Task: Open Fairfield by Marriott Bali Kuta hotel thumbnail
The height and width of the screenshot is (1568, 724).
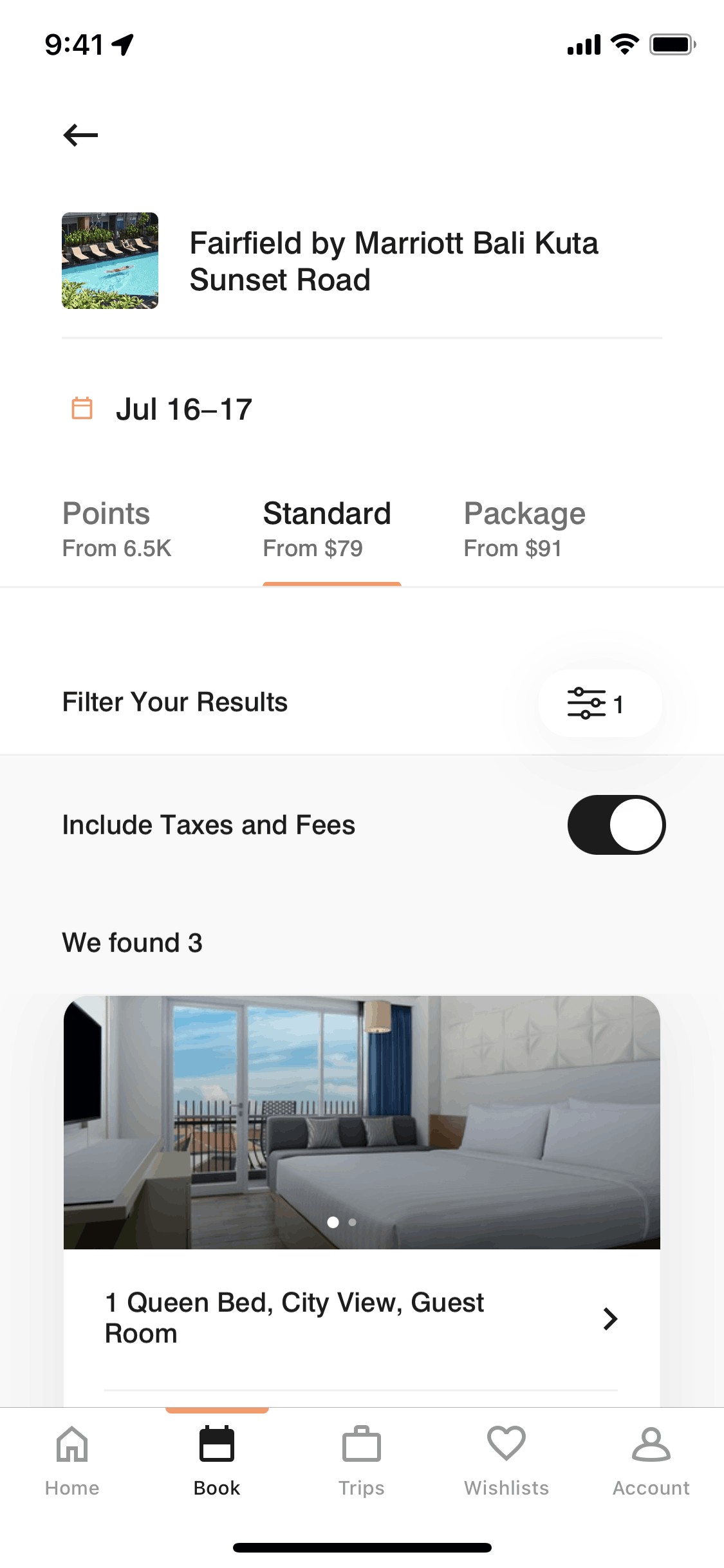Action: [x=110, y=261]
